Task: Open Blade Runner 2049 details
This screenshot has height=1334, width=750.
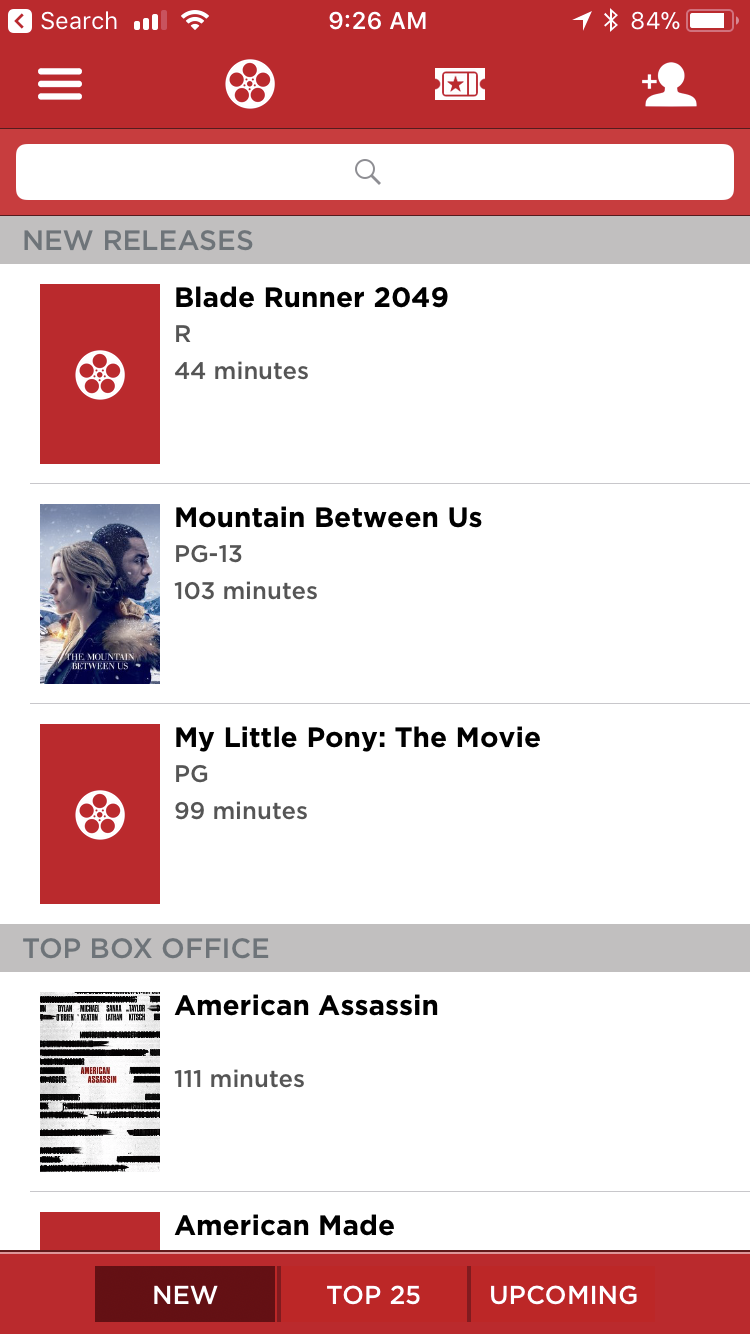Action: pos(375,374)
